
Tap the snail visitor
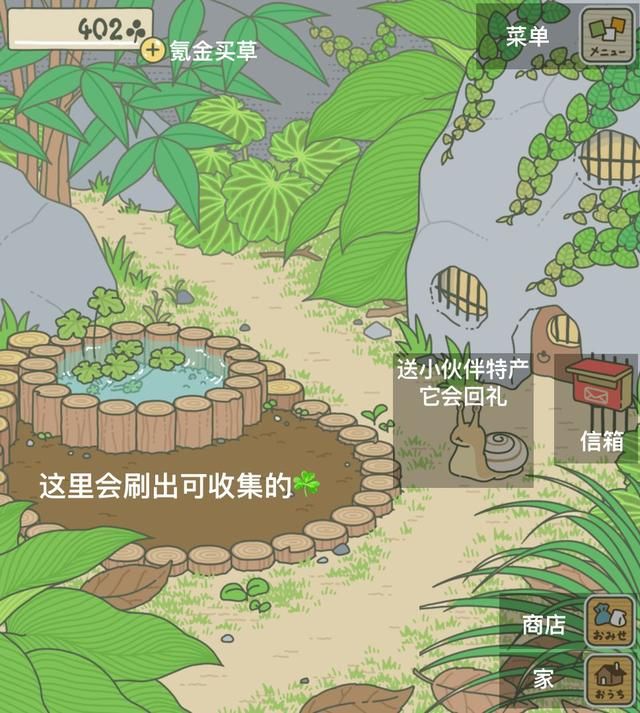coord(488,447)
